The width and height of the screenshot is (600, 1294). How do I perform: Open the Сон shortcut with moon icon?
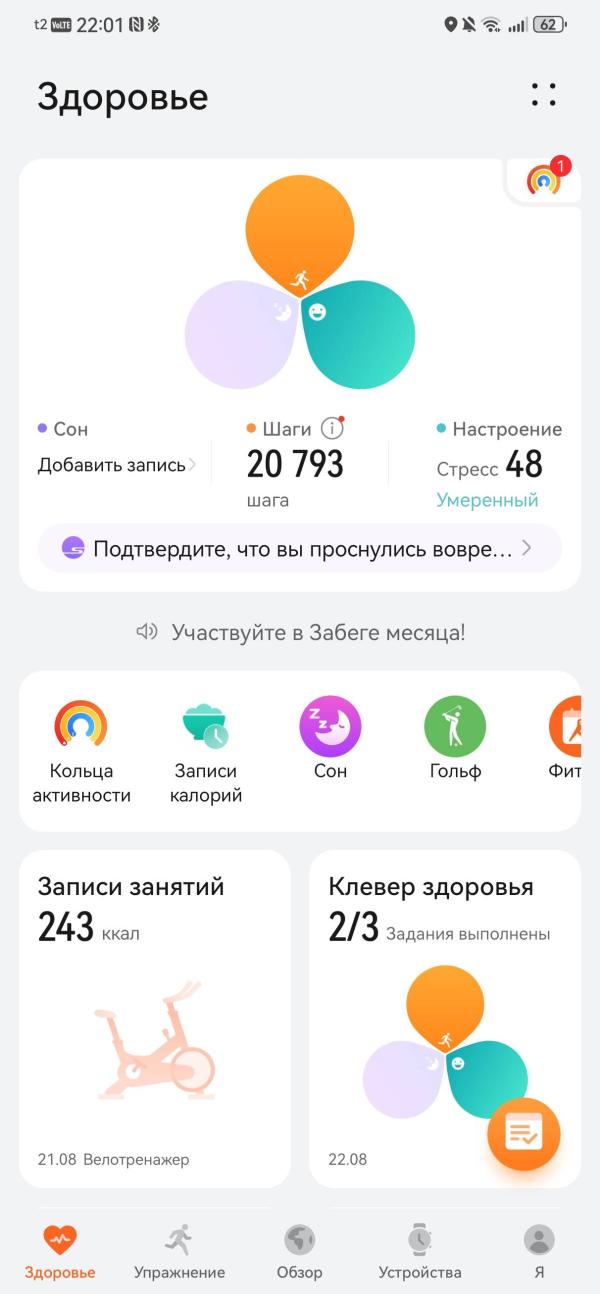[330, 739]
